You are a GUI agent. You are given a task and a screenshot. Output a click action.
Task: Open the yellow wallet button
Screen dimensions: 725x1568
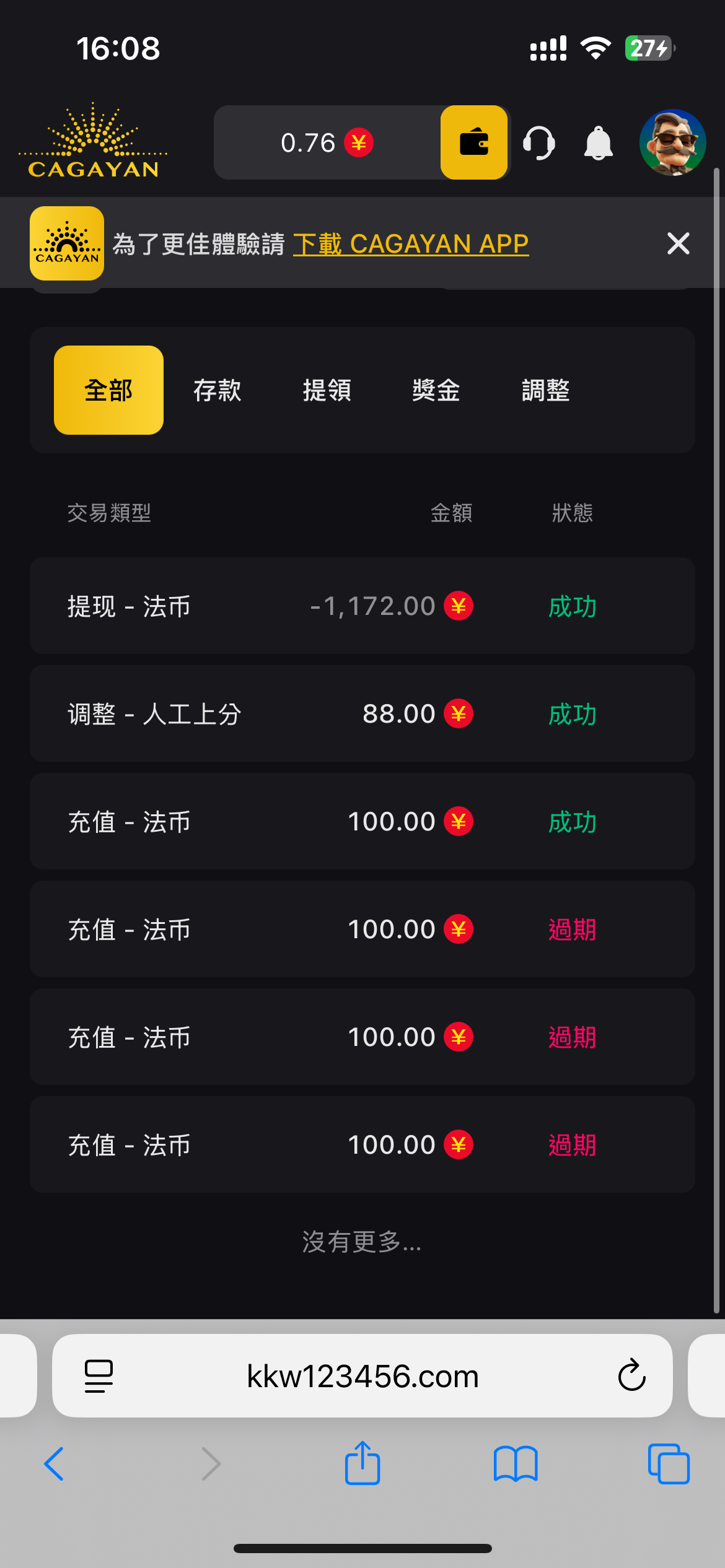tap(474, 142)
